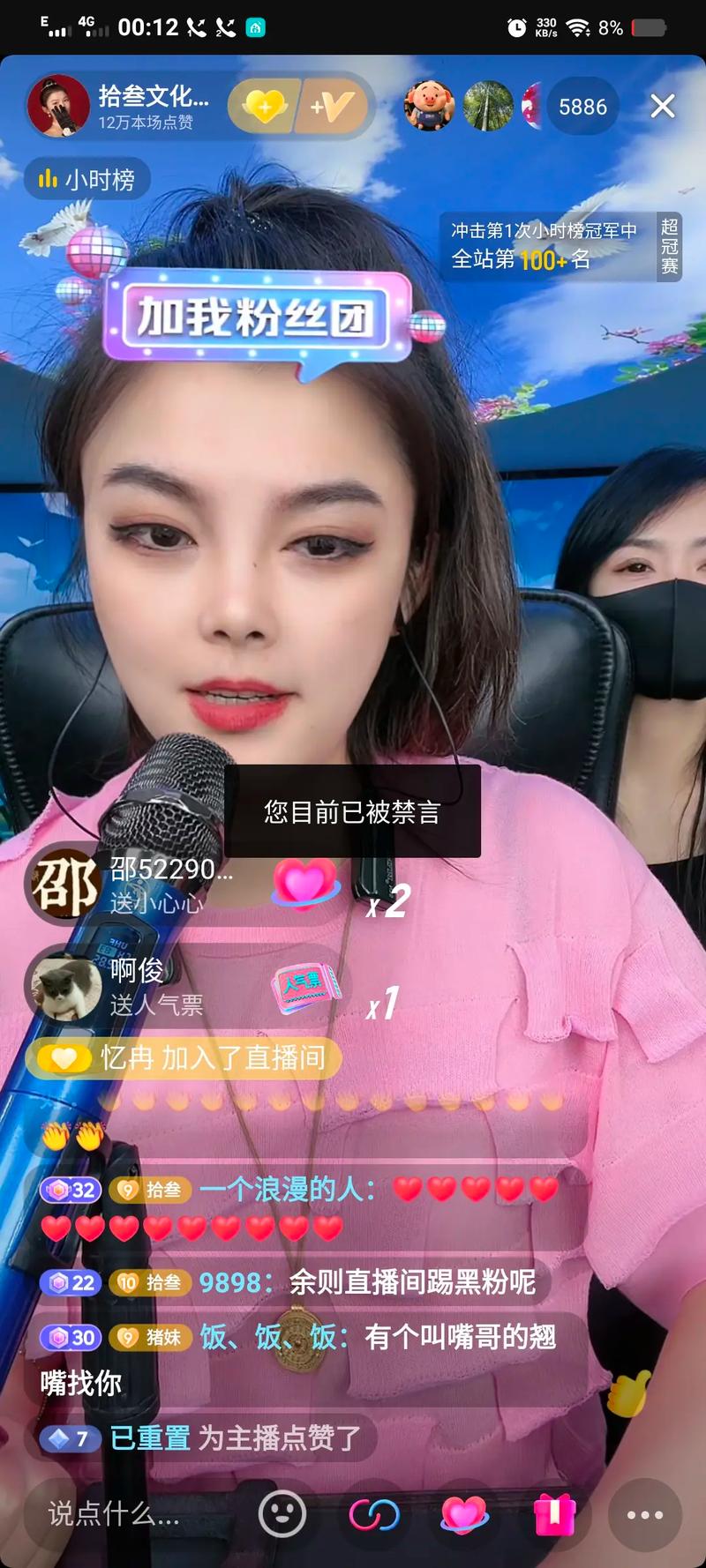Image resolution: width=706 pixels, height=1568 pixels.
Task: Open the emoji smiley picker
Action: 282,1514
